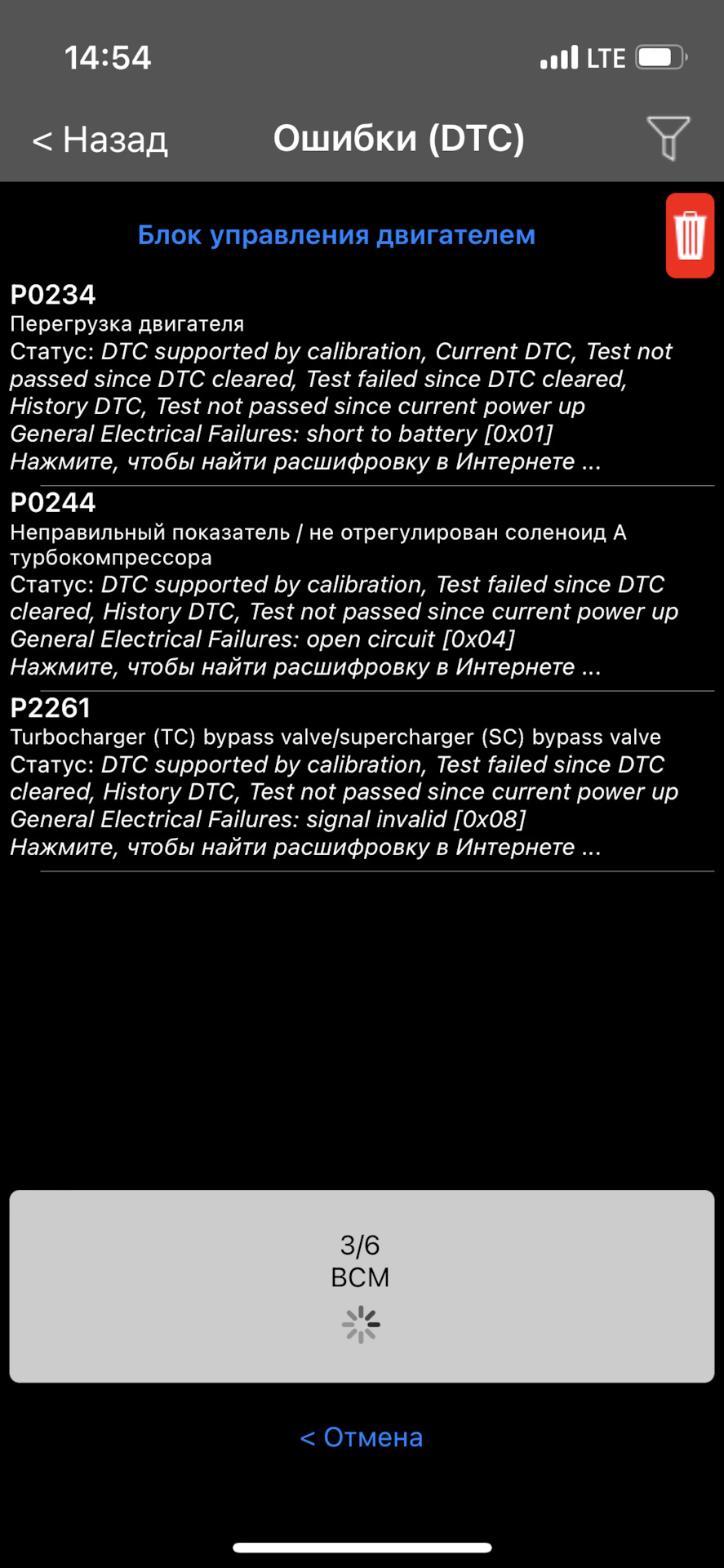Open the DTC filter funnel icon
The image size is (724, 1568).
[x=668, y=138]
